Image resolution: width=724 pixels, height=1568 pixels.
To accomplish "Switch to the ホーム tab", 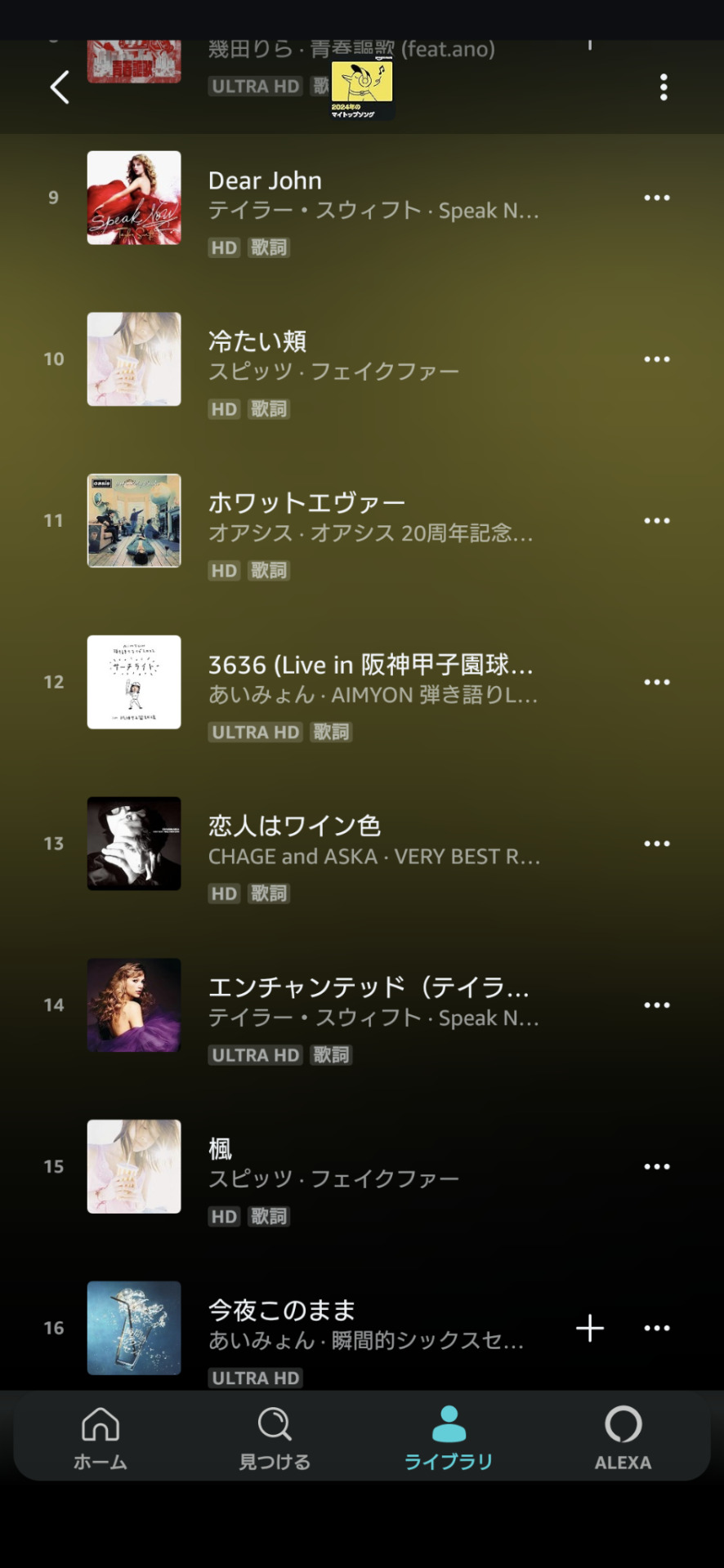I will click(101, 1438).
